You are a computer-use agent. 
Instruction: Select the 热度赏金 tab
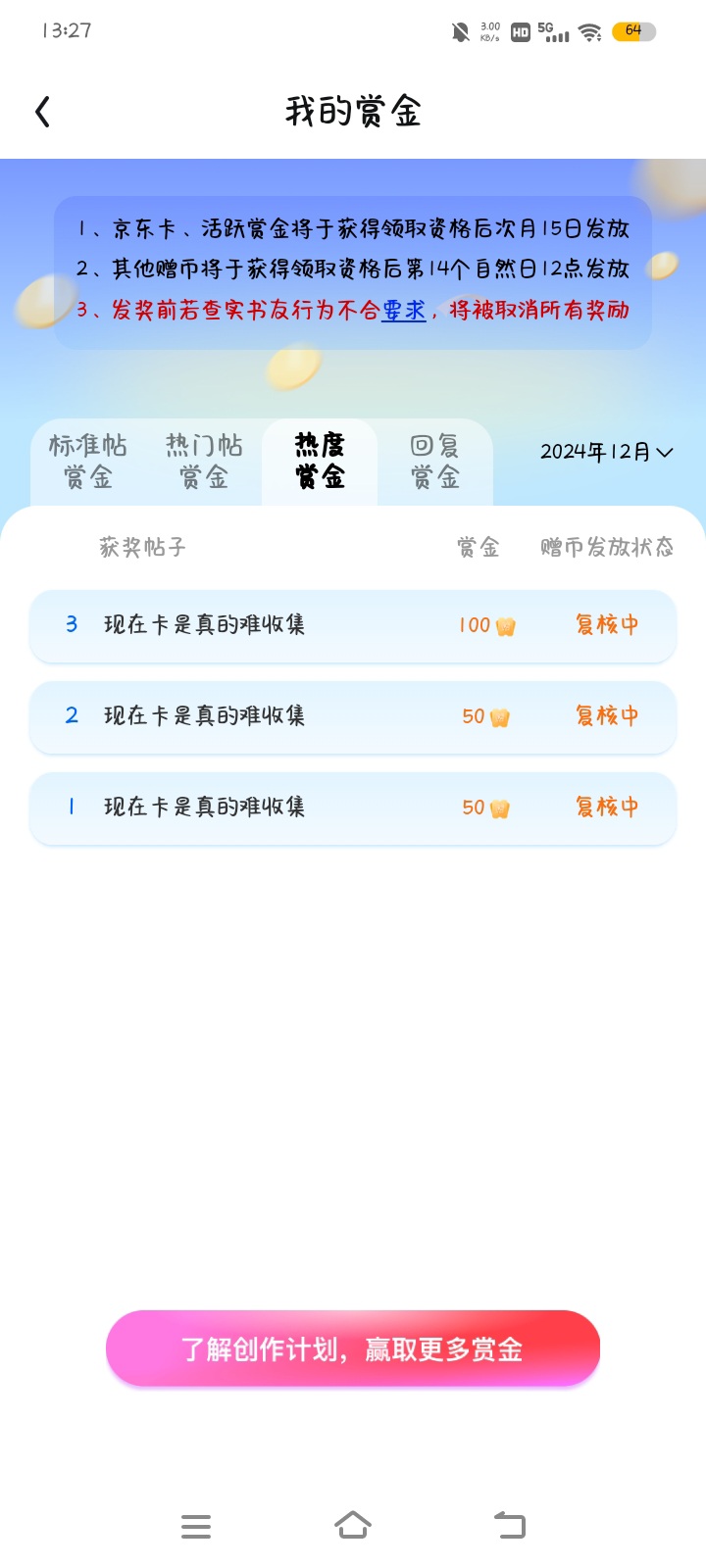[x=320, y=462]
